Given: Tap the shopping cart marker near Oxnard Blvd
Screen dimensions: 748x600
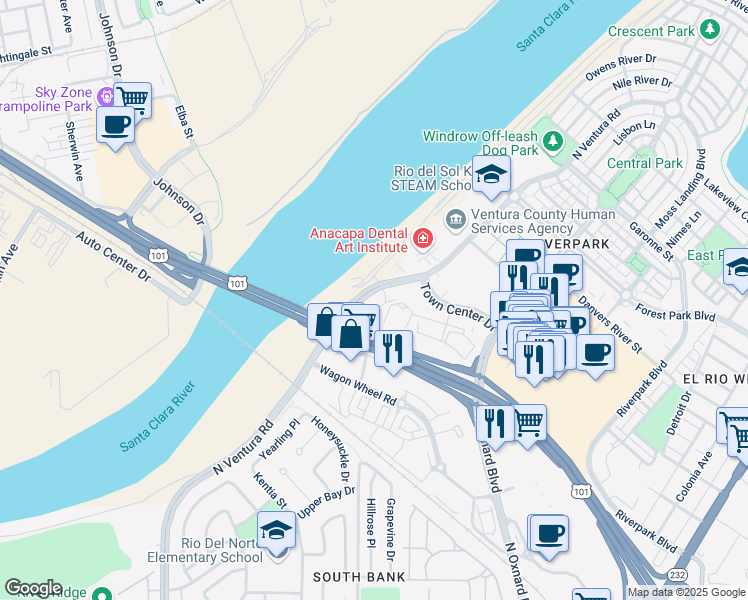Looking at the screenshot, I should coord(528,422).
